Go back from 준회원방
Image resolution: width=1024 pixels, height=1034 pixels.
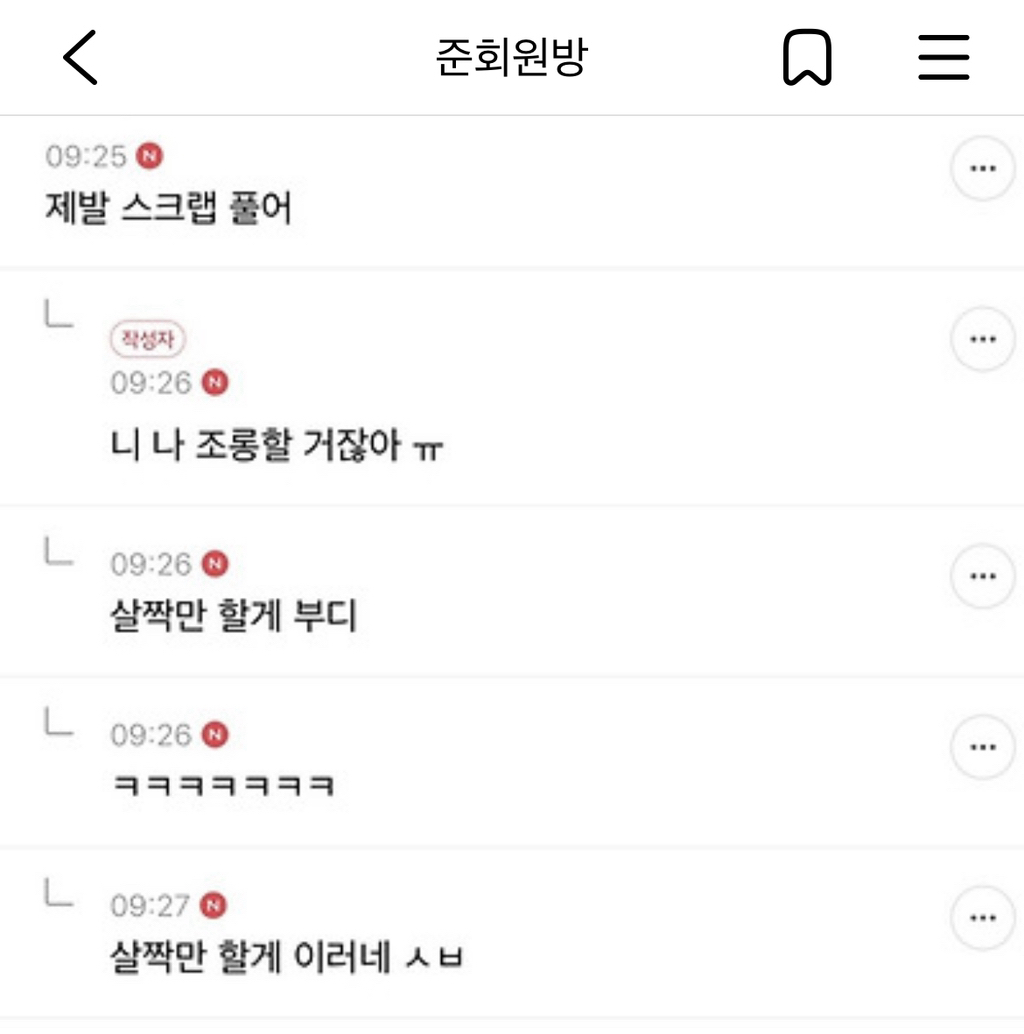click(x=80, y=57)
